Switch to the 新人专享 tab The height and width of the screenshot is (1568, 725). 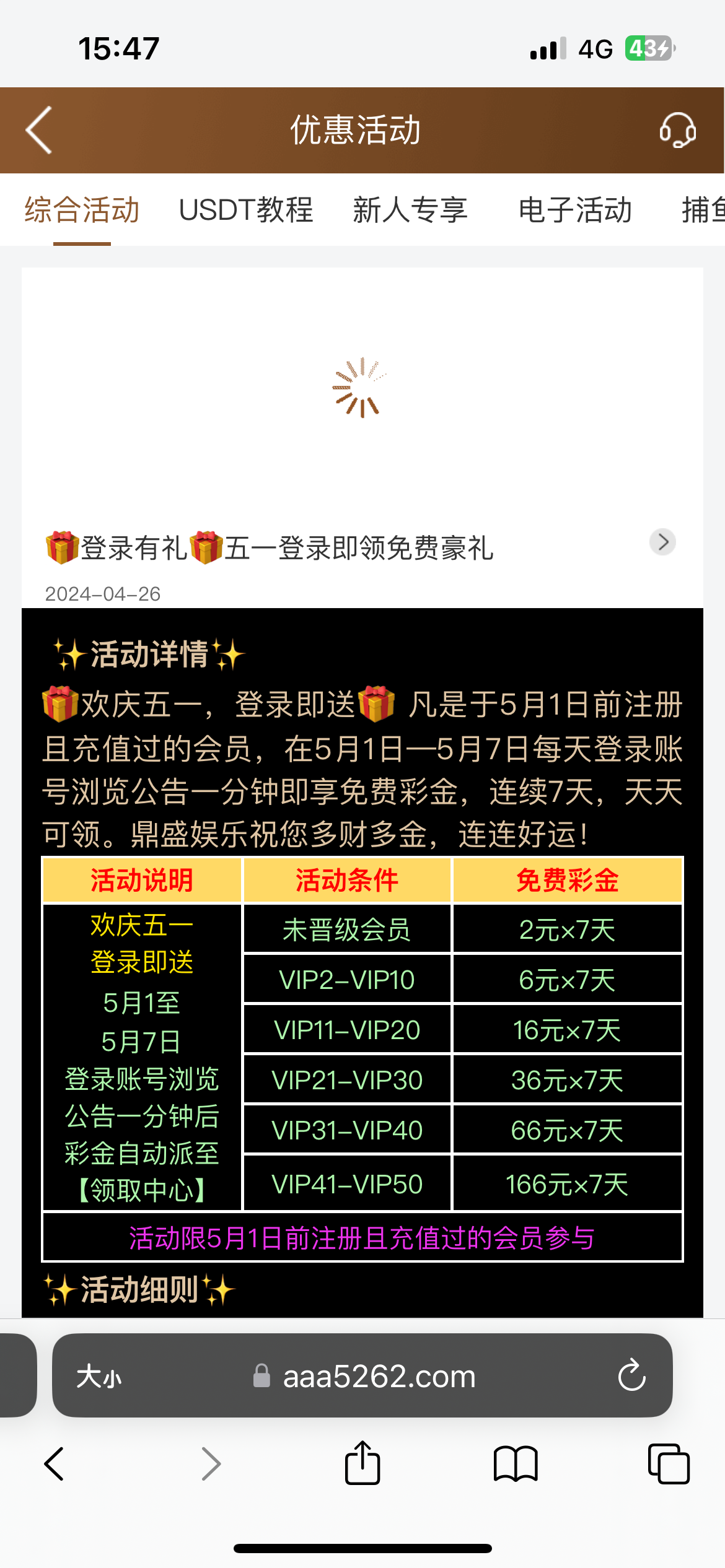pyautogui.click(x=410, y=210)
